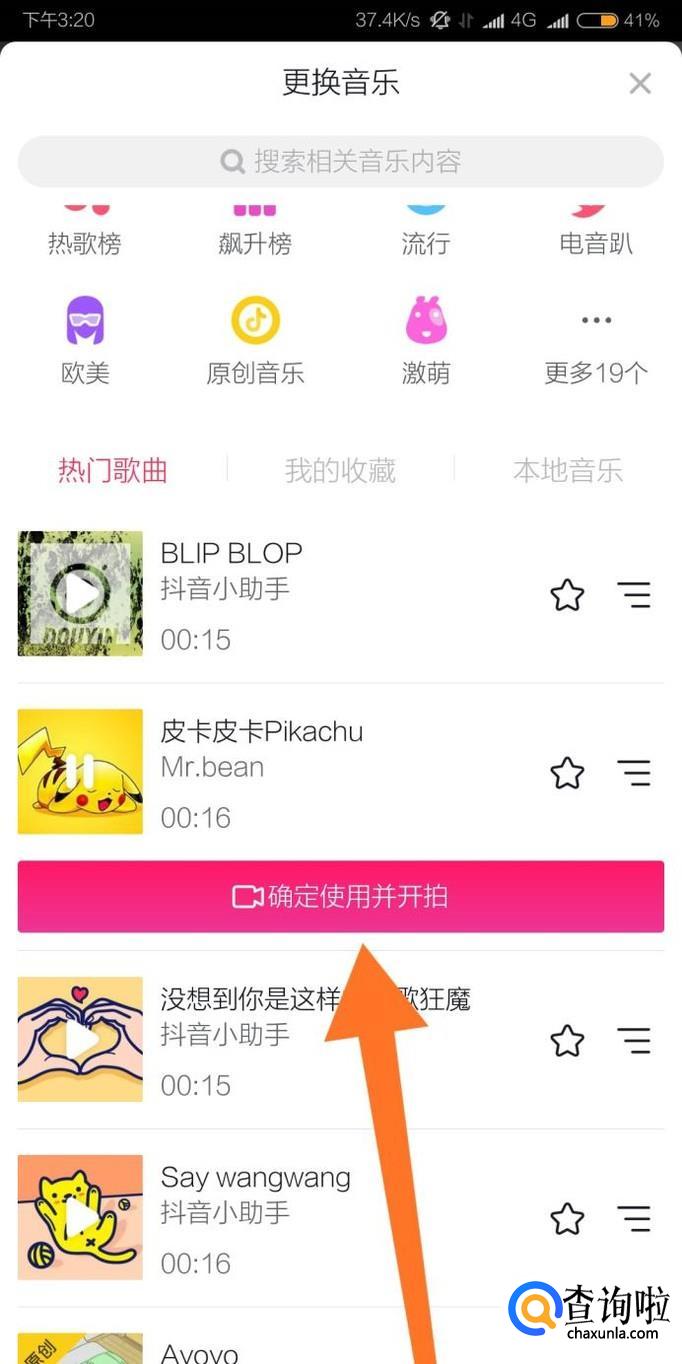Screen dimensions: 682x1364
Task: Switch to the 我的收藏 tab
Action: coord(340,470)
